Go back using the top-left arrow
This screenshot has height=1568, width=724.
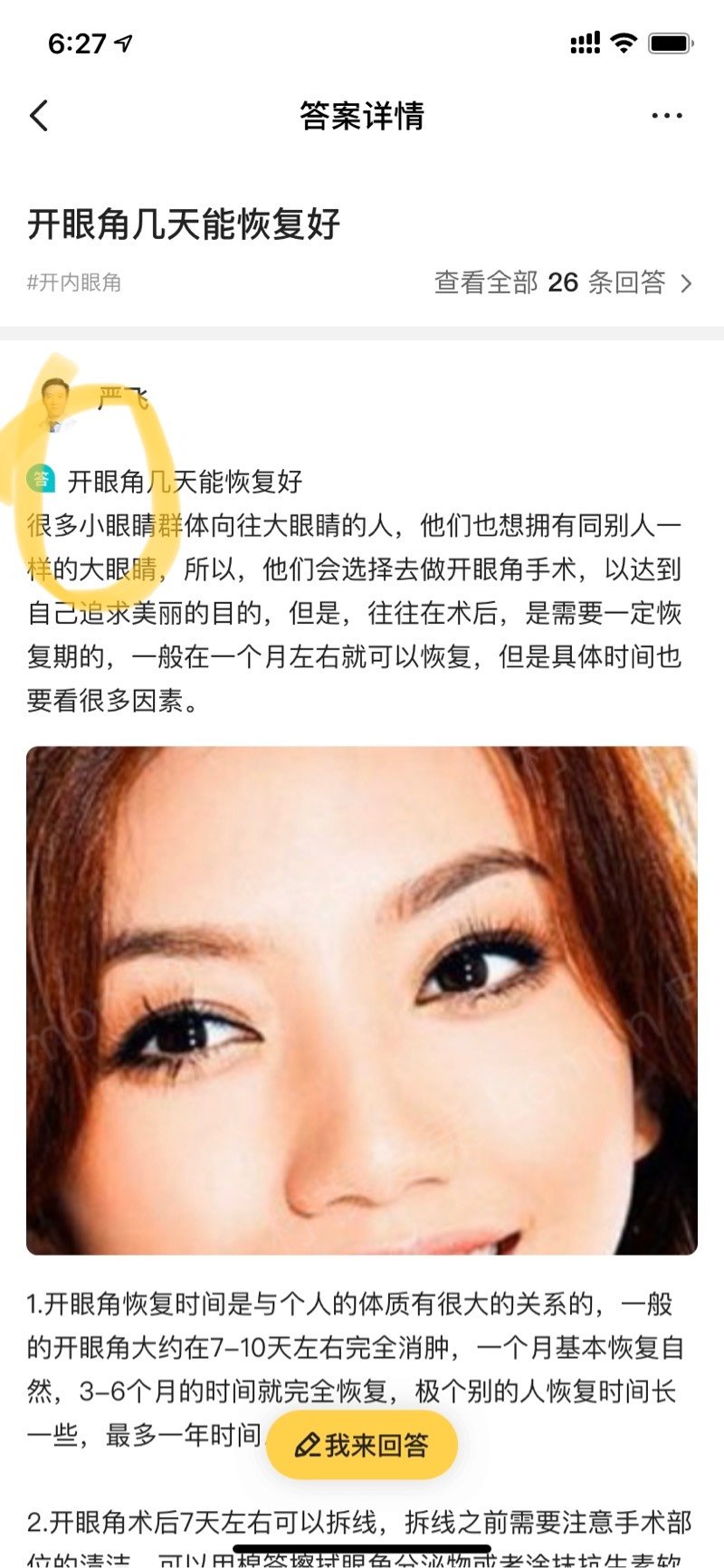(39, 116)
